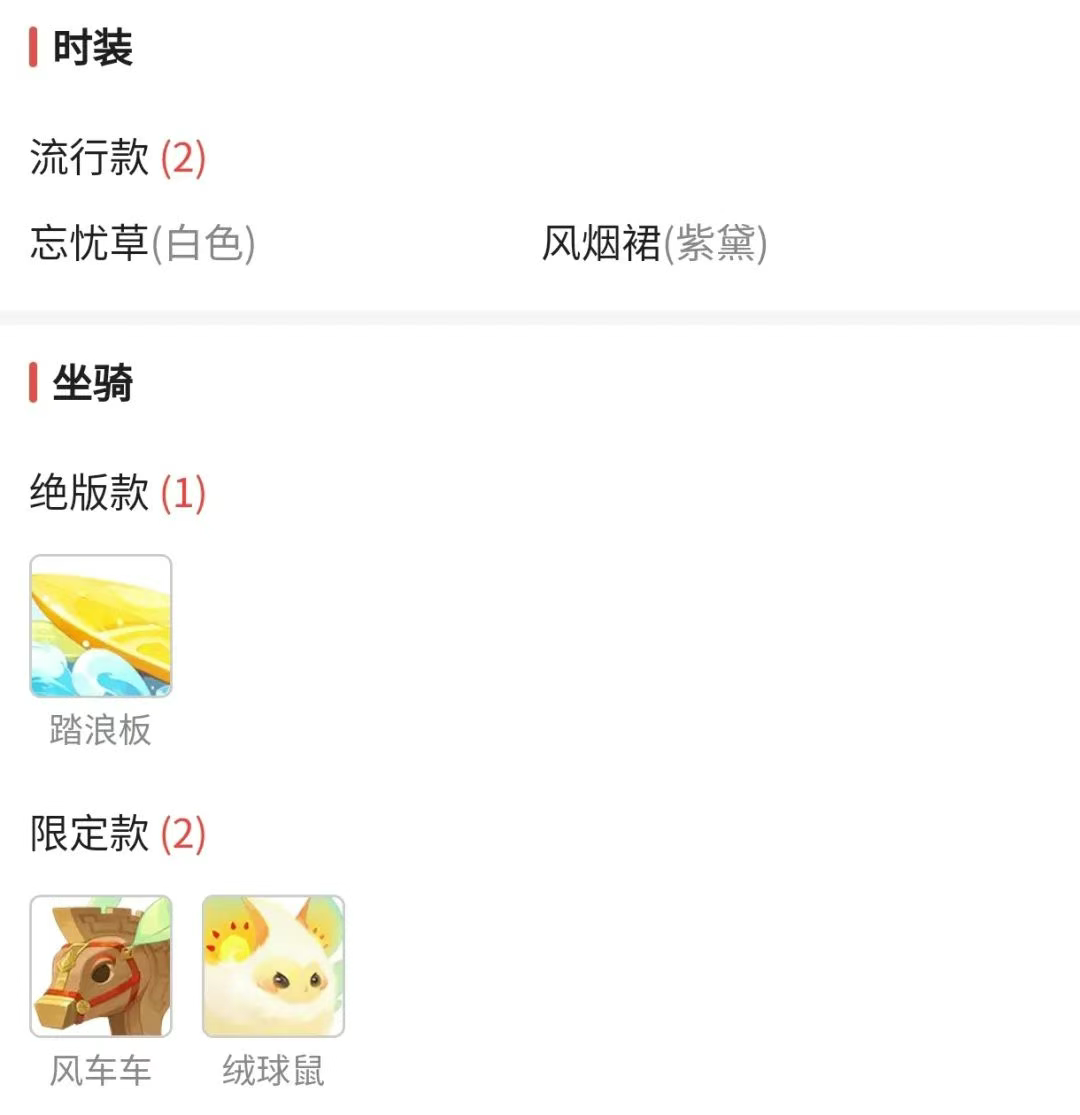Collapse the 限定款 mount category
1080x1115 pixels.
coord(89,831)
